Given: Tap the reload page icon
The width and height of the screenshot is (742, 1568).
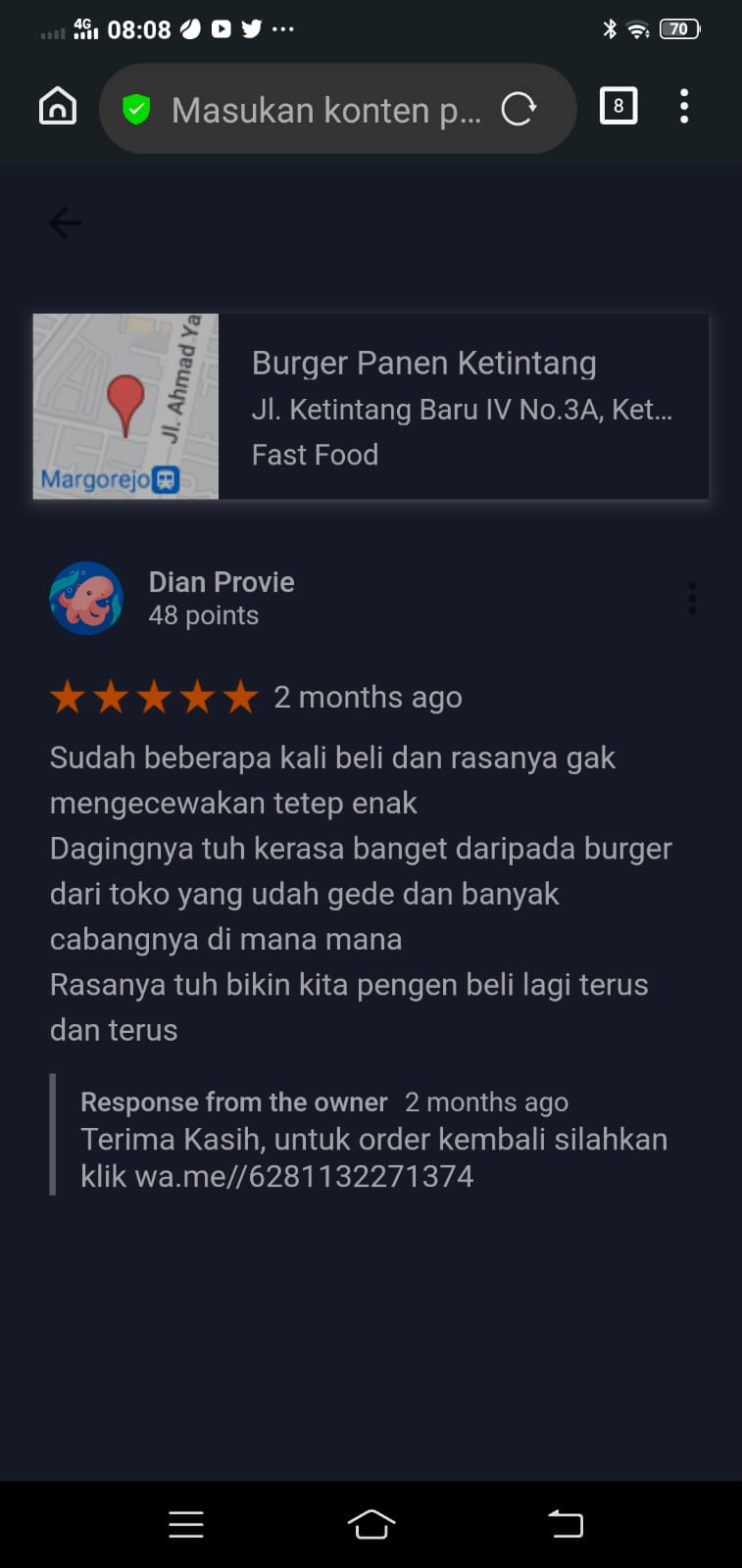Looking at the screenshot, I should tap(519, 108).
